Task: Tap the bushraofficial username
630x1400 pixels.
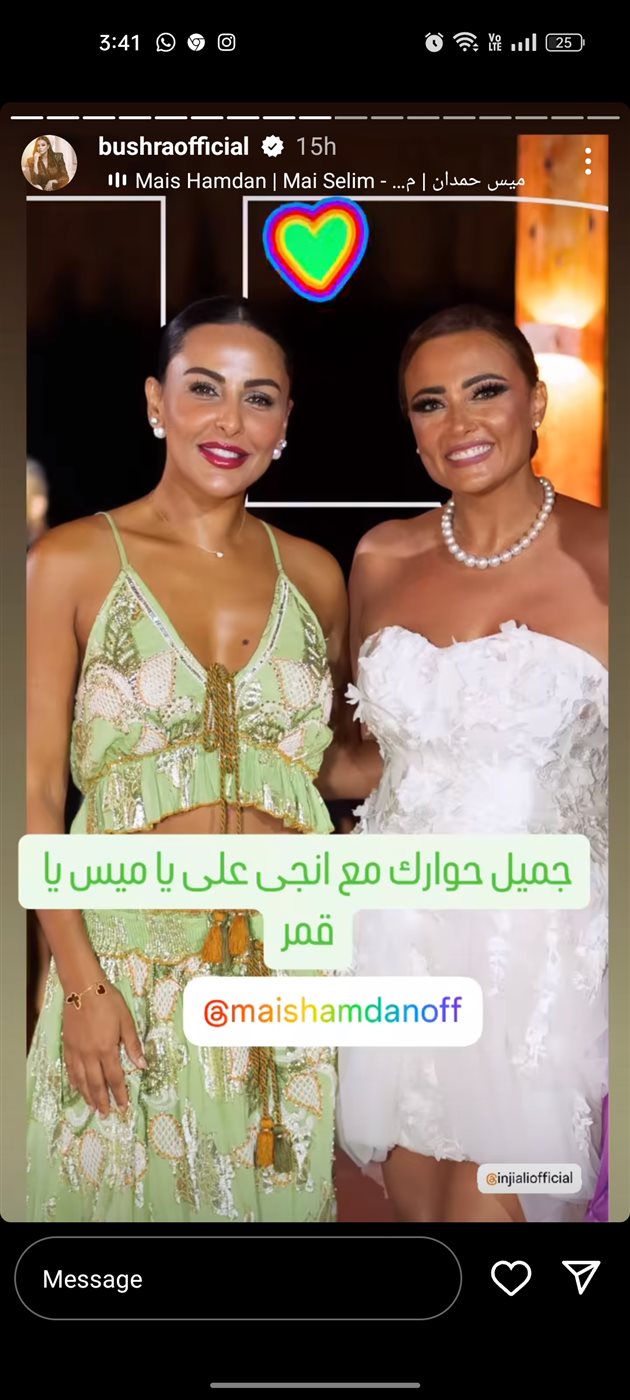Action: click(174, 147)
